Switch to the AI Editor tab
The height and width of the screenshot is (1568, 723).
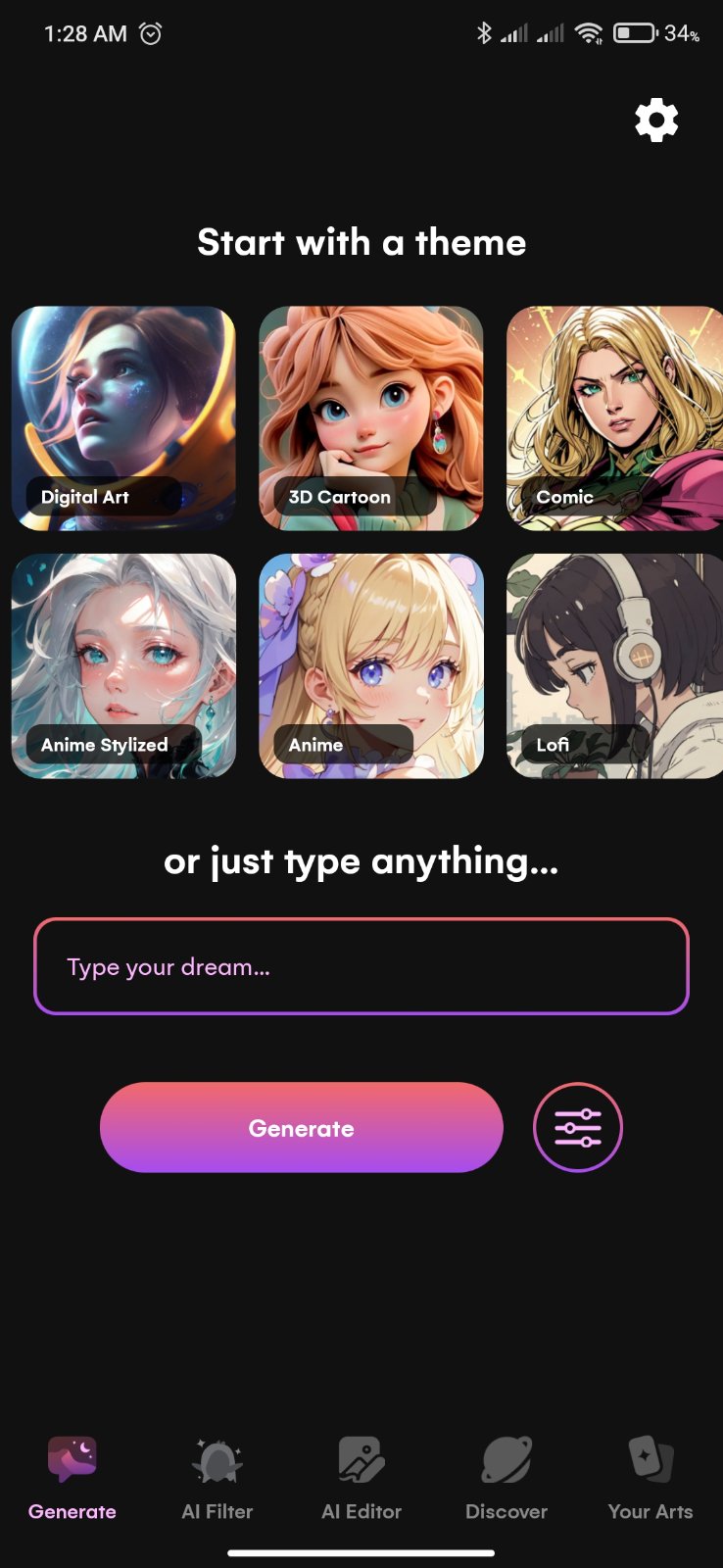(361, 1478)
